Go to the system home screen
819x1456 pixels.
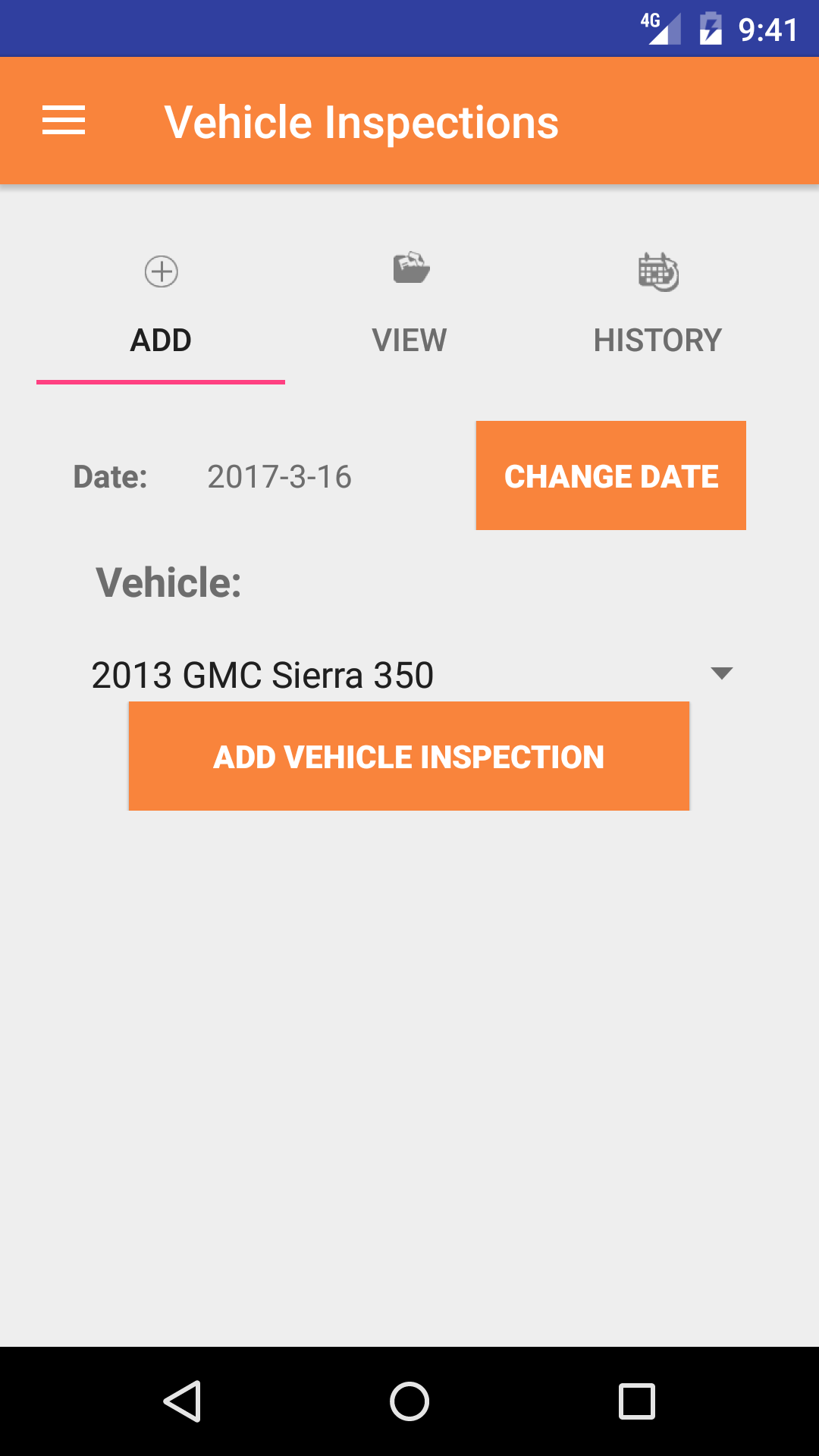[409, 1401]
